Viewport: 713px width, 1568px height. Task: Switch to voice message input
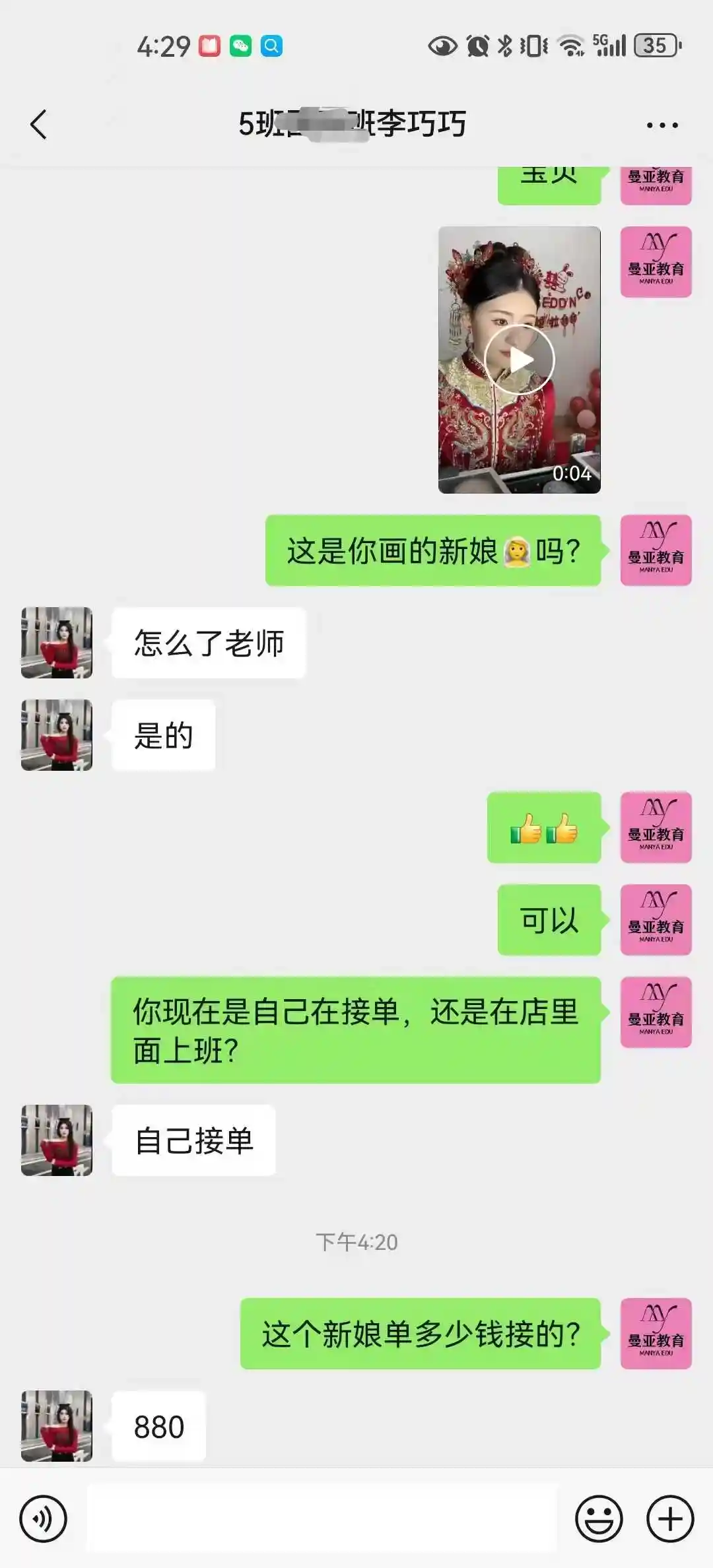(44, 1519)
